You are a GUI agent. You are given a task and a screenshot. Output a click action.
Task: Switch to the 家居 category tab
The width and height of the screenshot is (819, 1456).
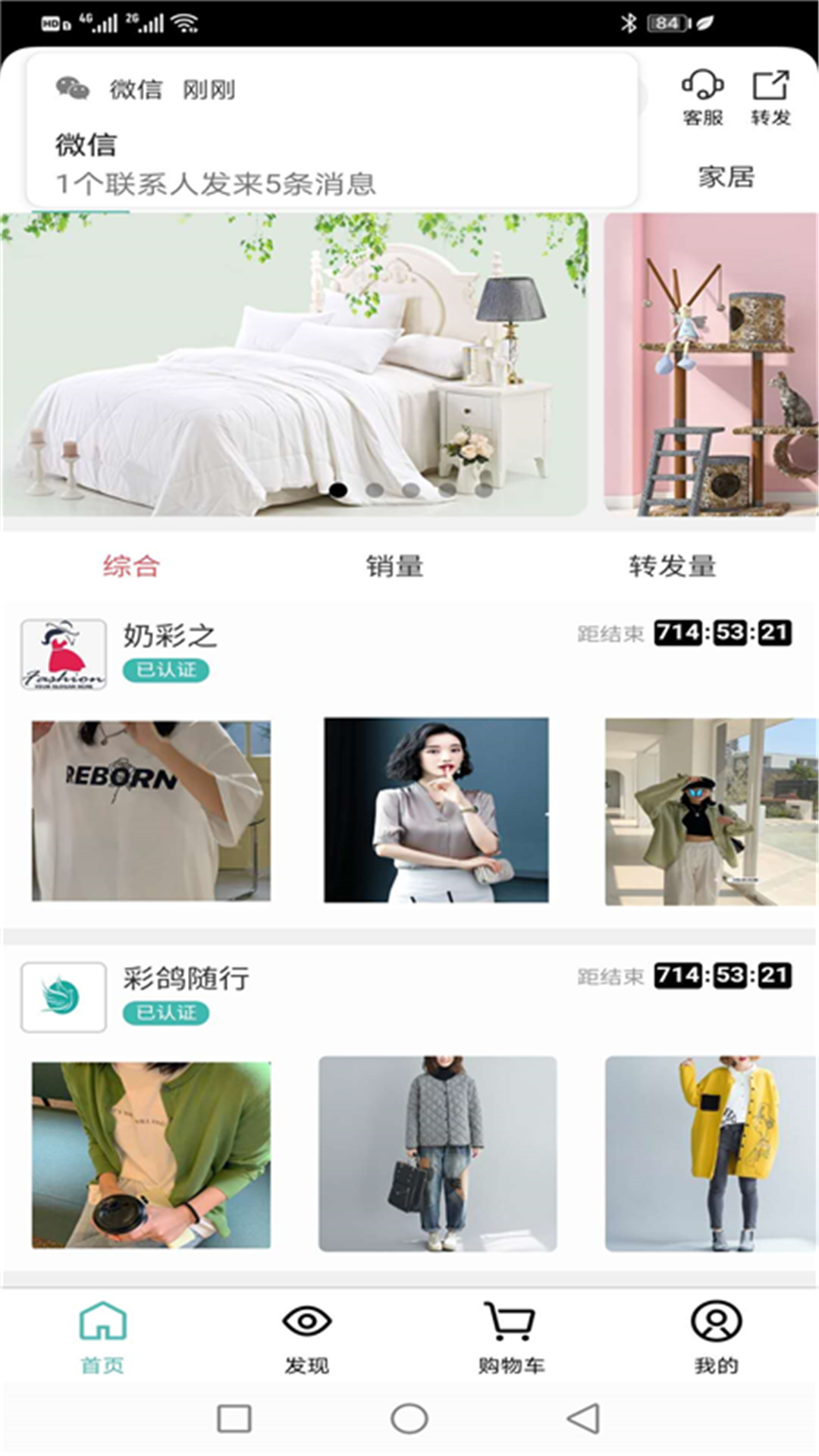pos(726,177)
